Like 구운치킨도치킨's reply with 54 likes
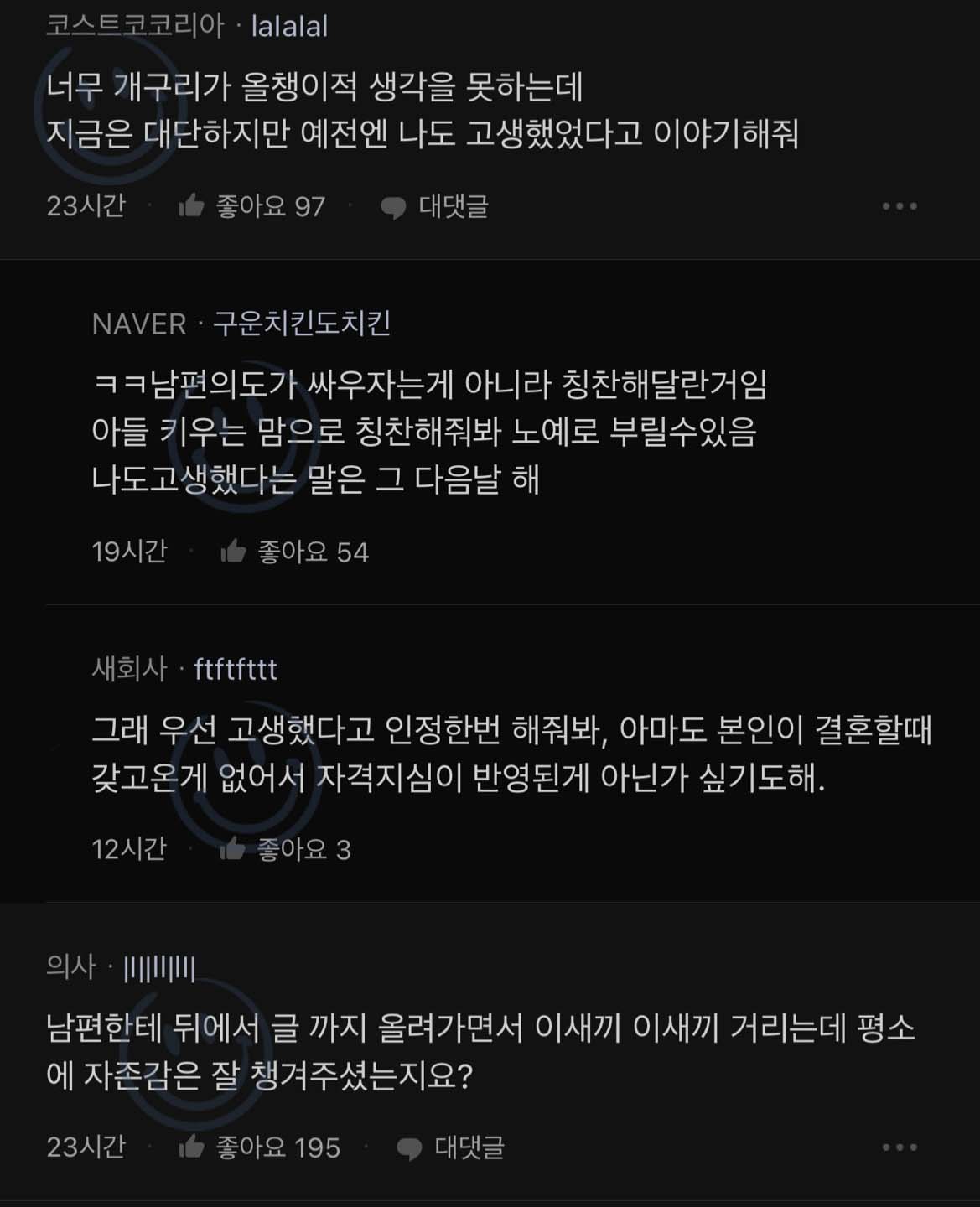 tap(233, 551)
